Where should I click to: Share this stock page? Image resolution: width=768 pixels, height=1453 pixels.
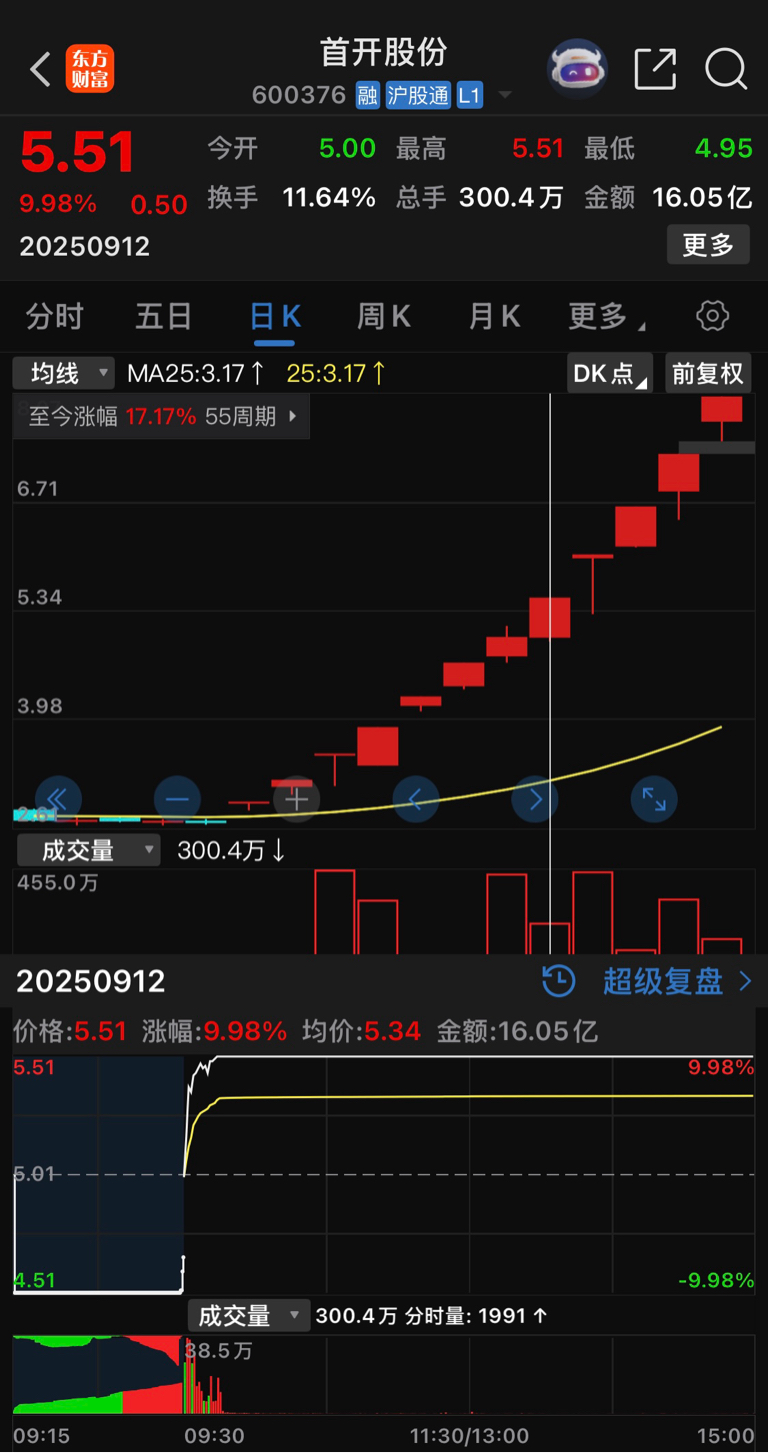click(x=655, y=69)
